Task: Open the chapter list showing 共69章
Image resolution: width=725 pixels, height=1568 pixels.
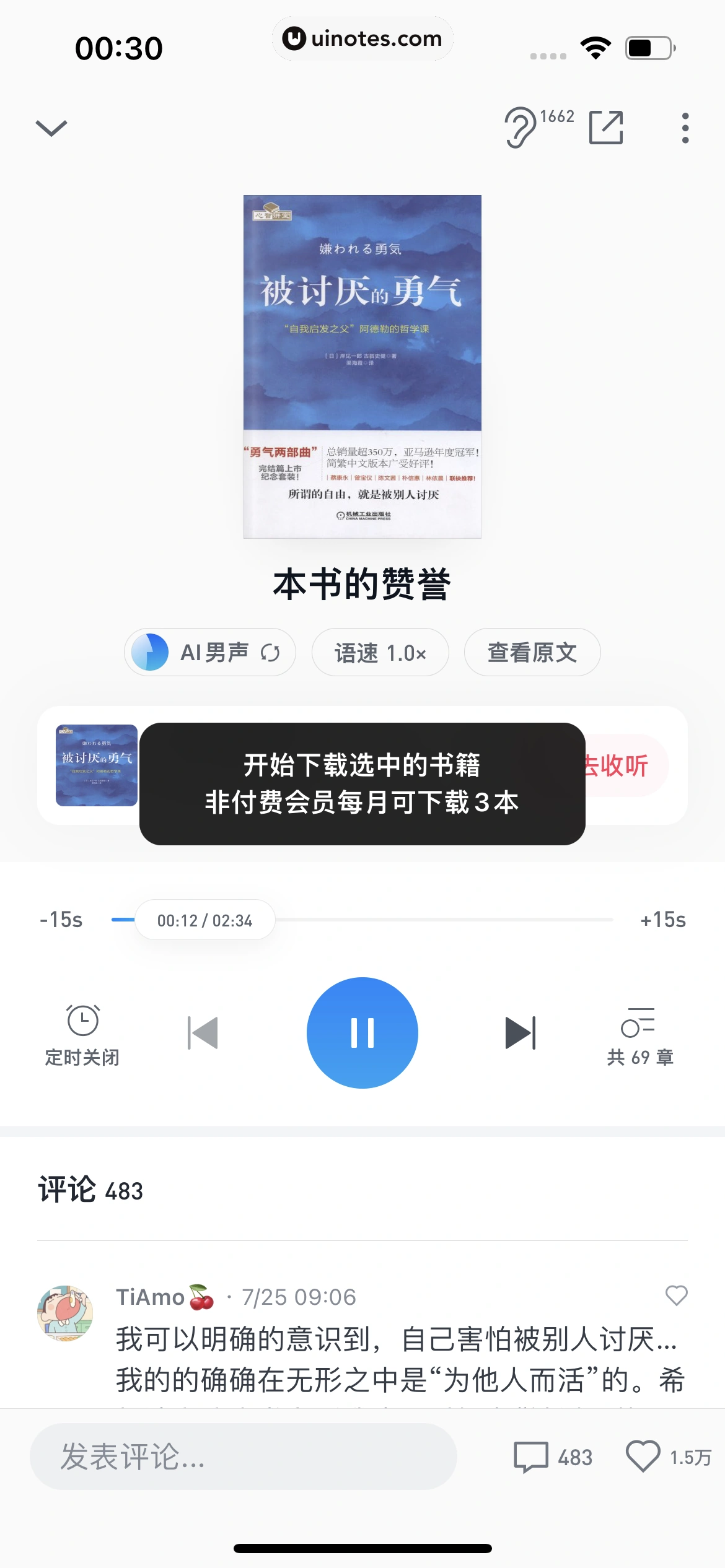Action: pos(639,1035)
